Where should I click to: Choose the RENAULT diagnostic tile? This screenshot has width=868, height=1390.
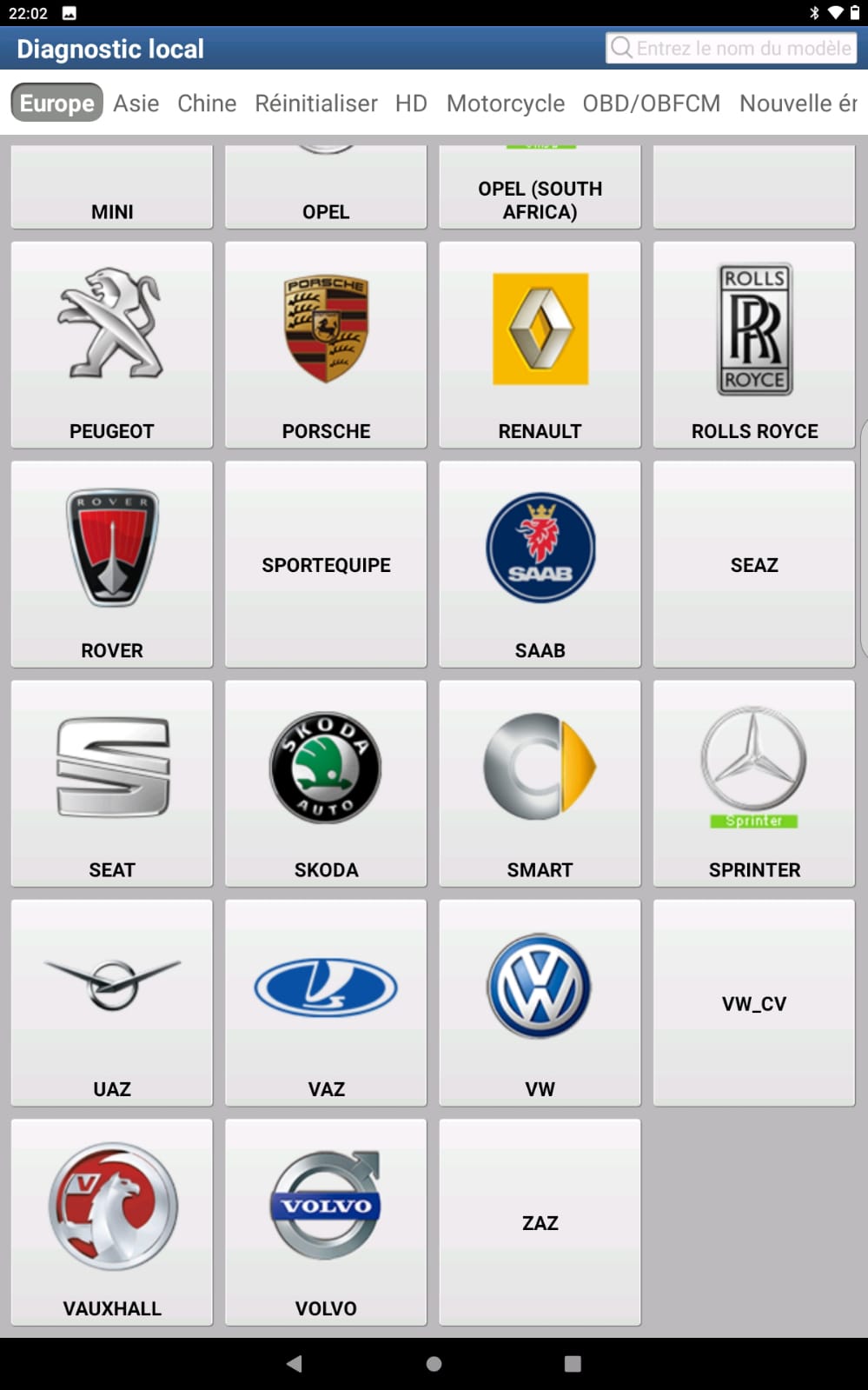[x=540, y=345]
